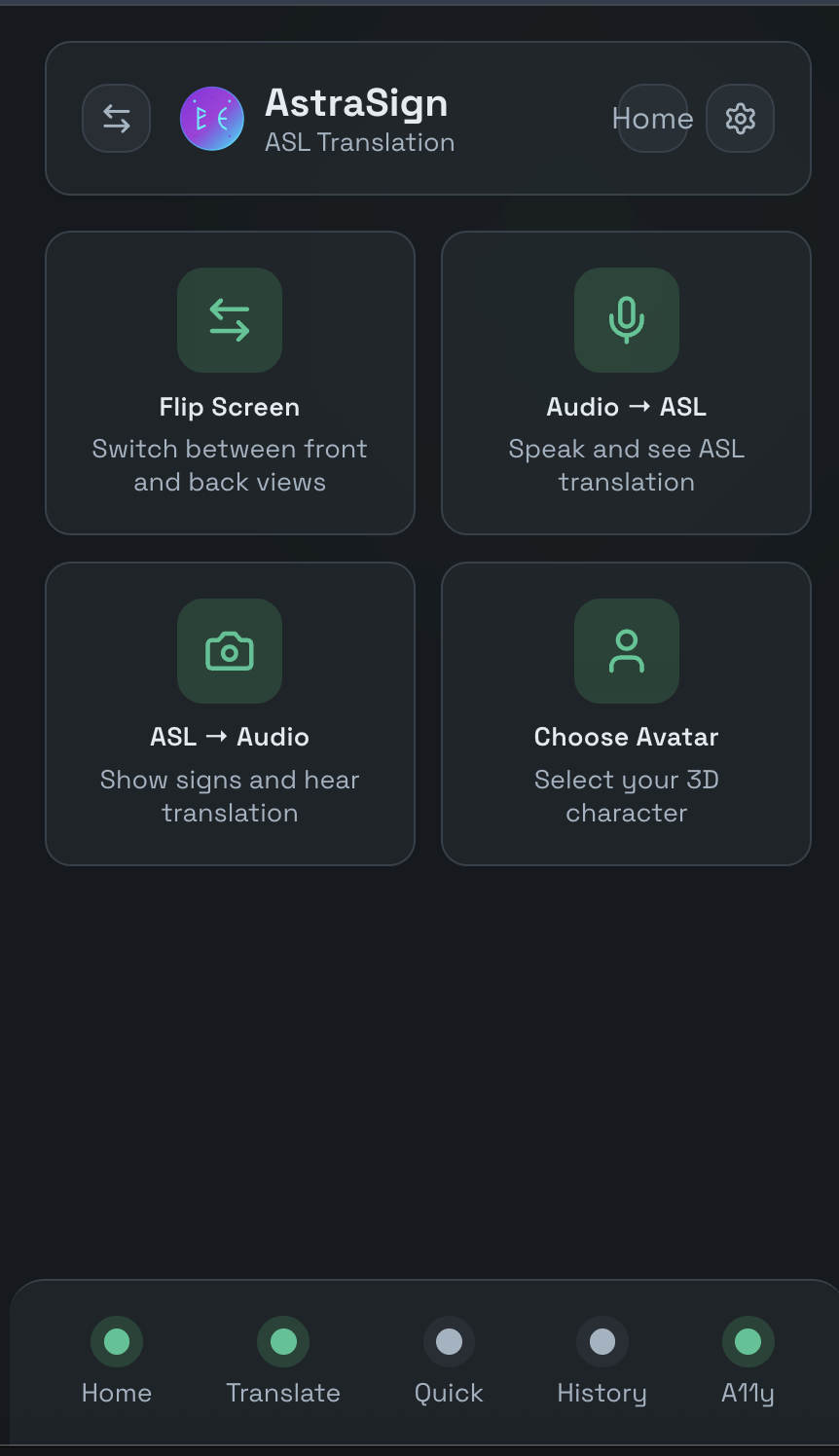The image size is (839, 1456).
Task: Start Audio → ASL translation
Action: click(626, 382)
